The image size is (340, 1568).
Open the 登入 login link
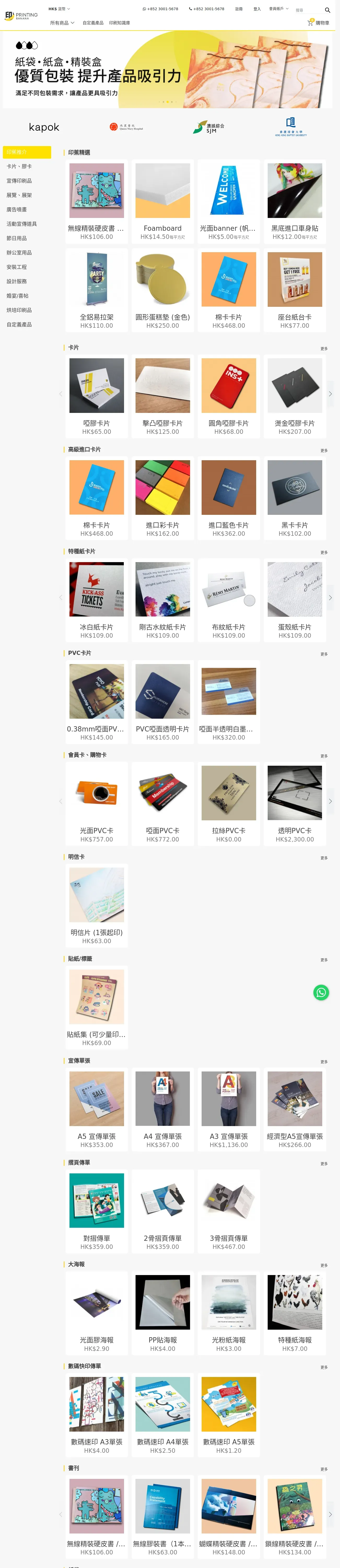tap(257, 9)
